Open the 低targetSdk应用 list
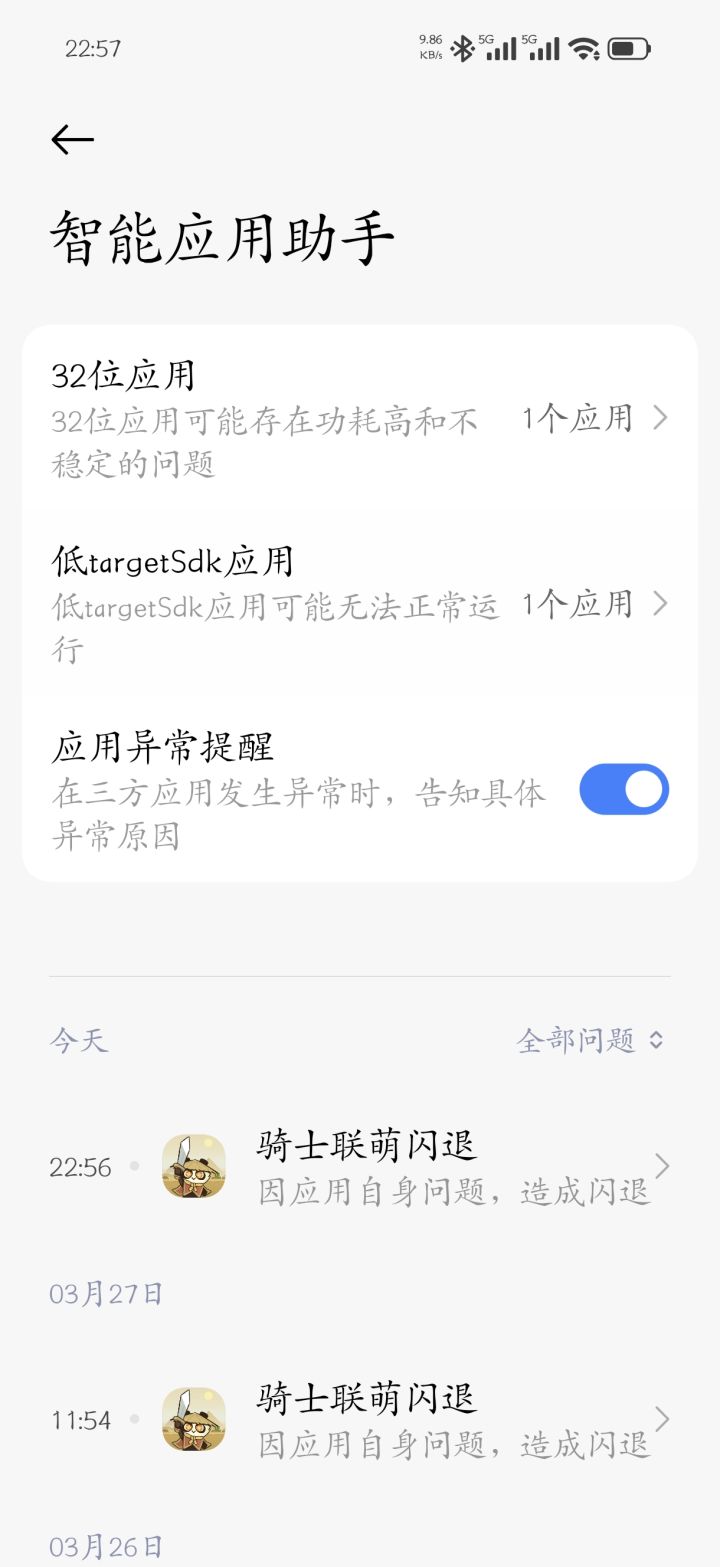This screenshot has width=720, height=1567. pyautogui.click(x=360, y=604)
